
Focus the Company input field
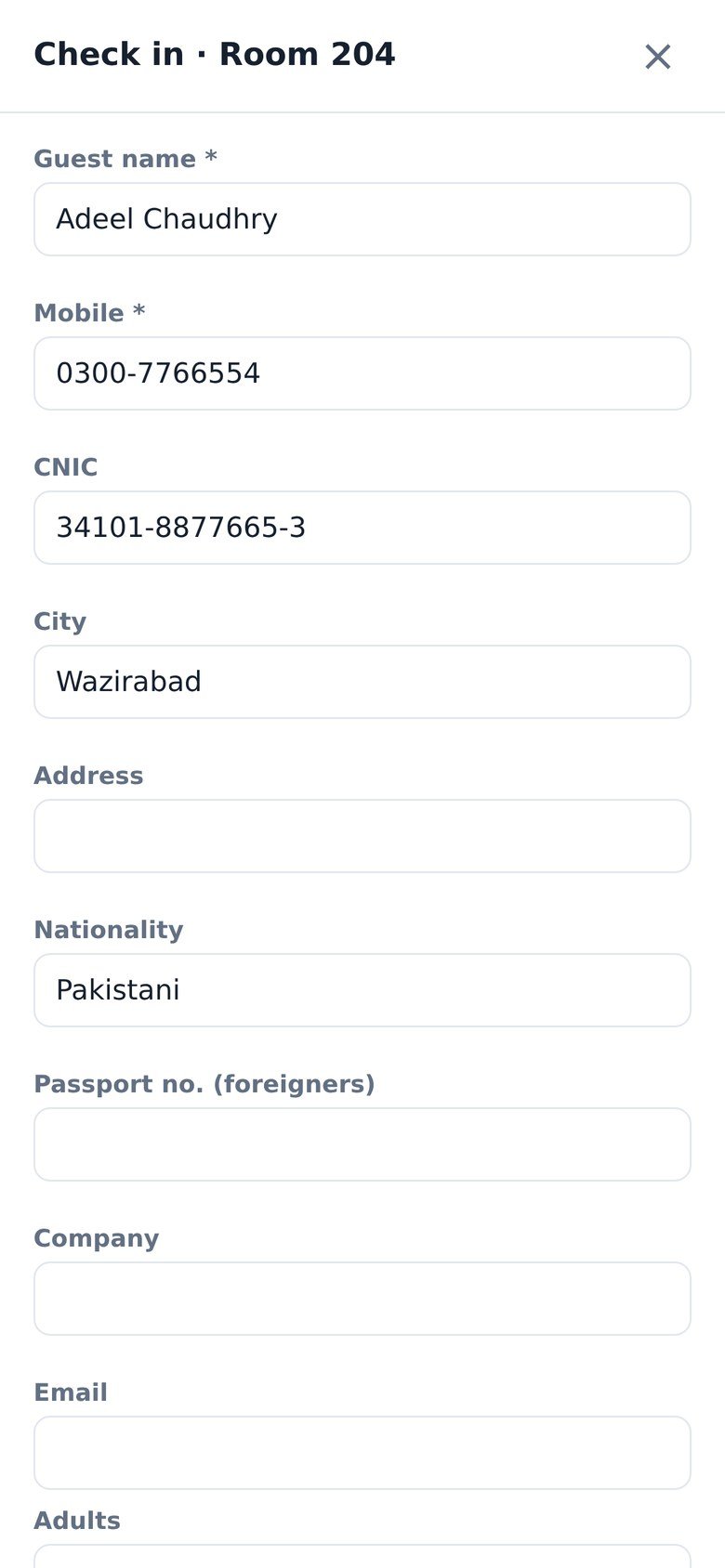click(x=362, y=1299)
